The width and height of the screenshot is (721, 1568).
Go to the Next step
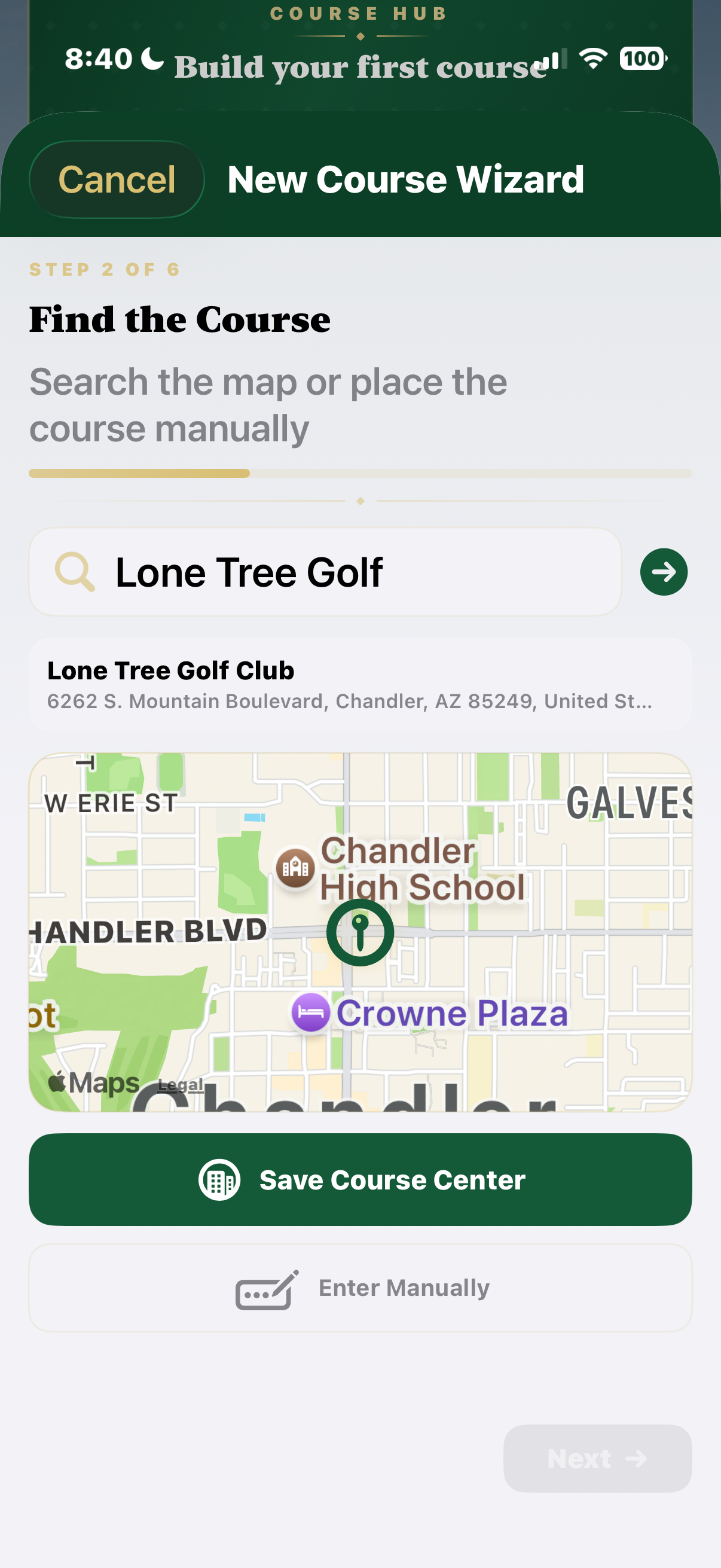coord(597,1459)
